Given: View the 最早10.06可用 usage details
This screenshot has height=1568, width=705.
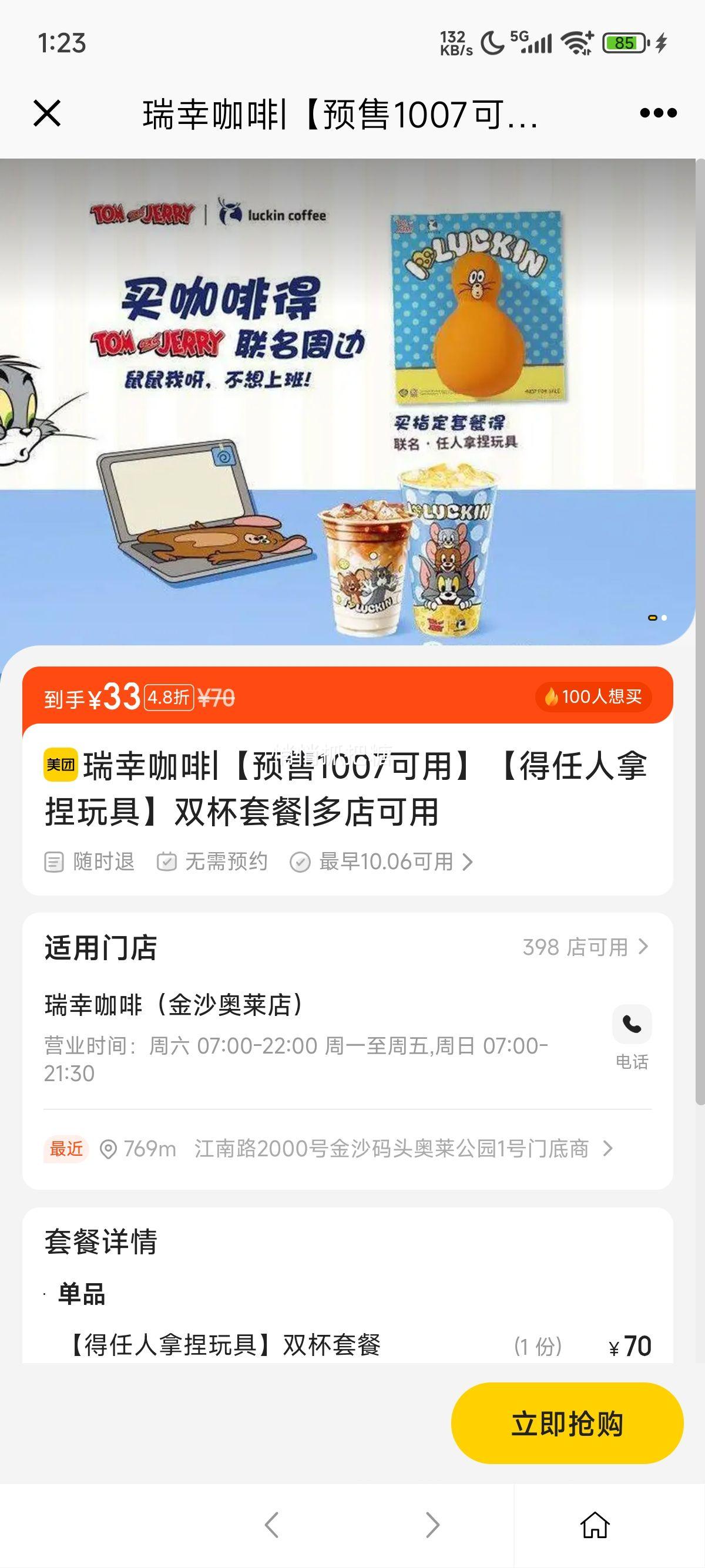Looking at the screenshot, I should (382, 862).
